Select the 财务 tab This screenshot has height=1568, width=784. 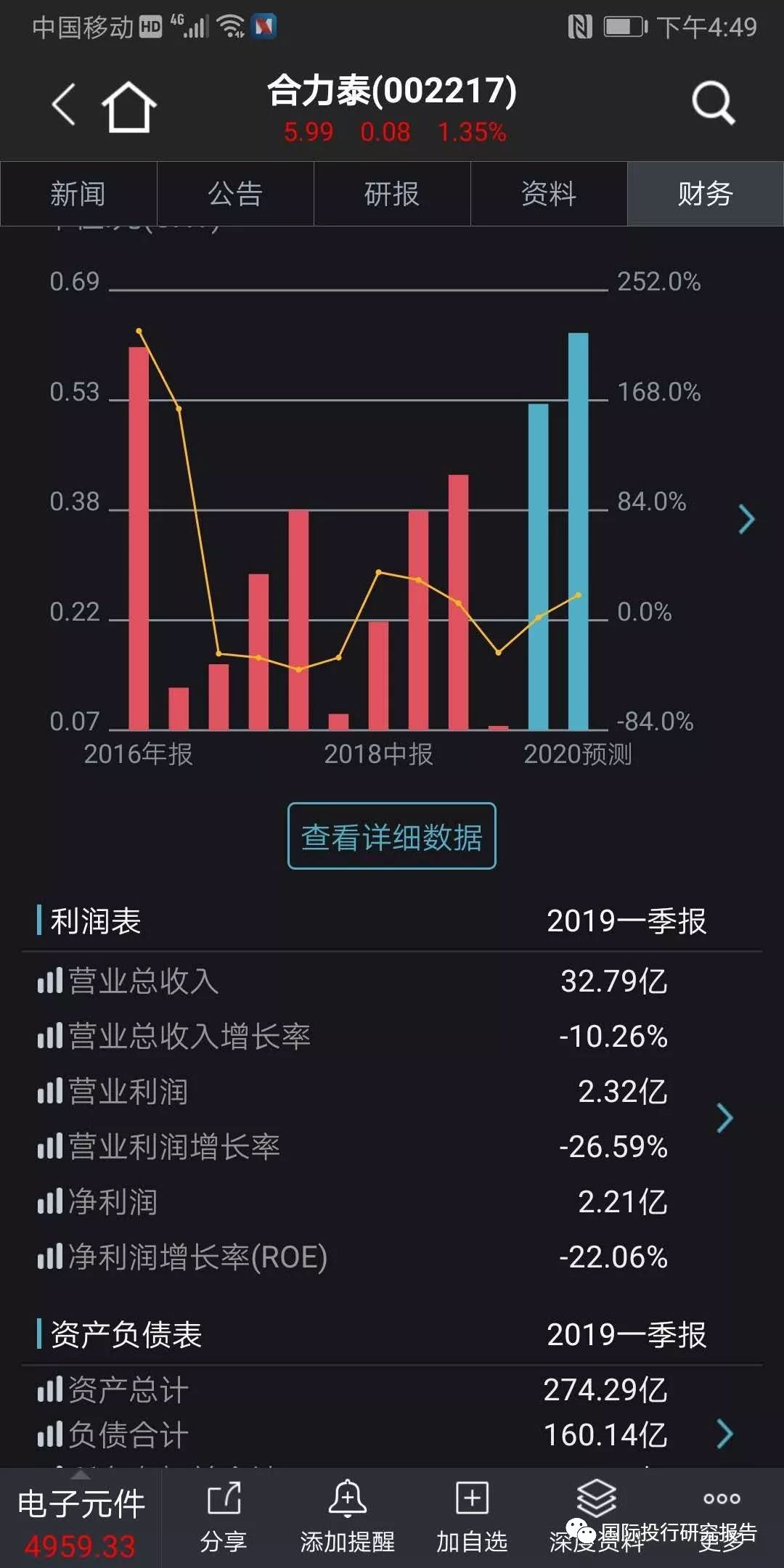coord(705,194)
